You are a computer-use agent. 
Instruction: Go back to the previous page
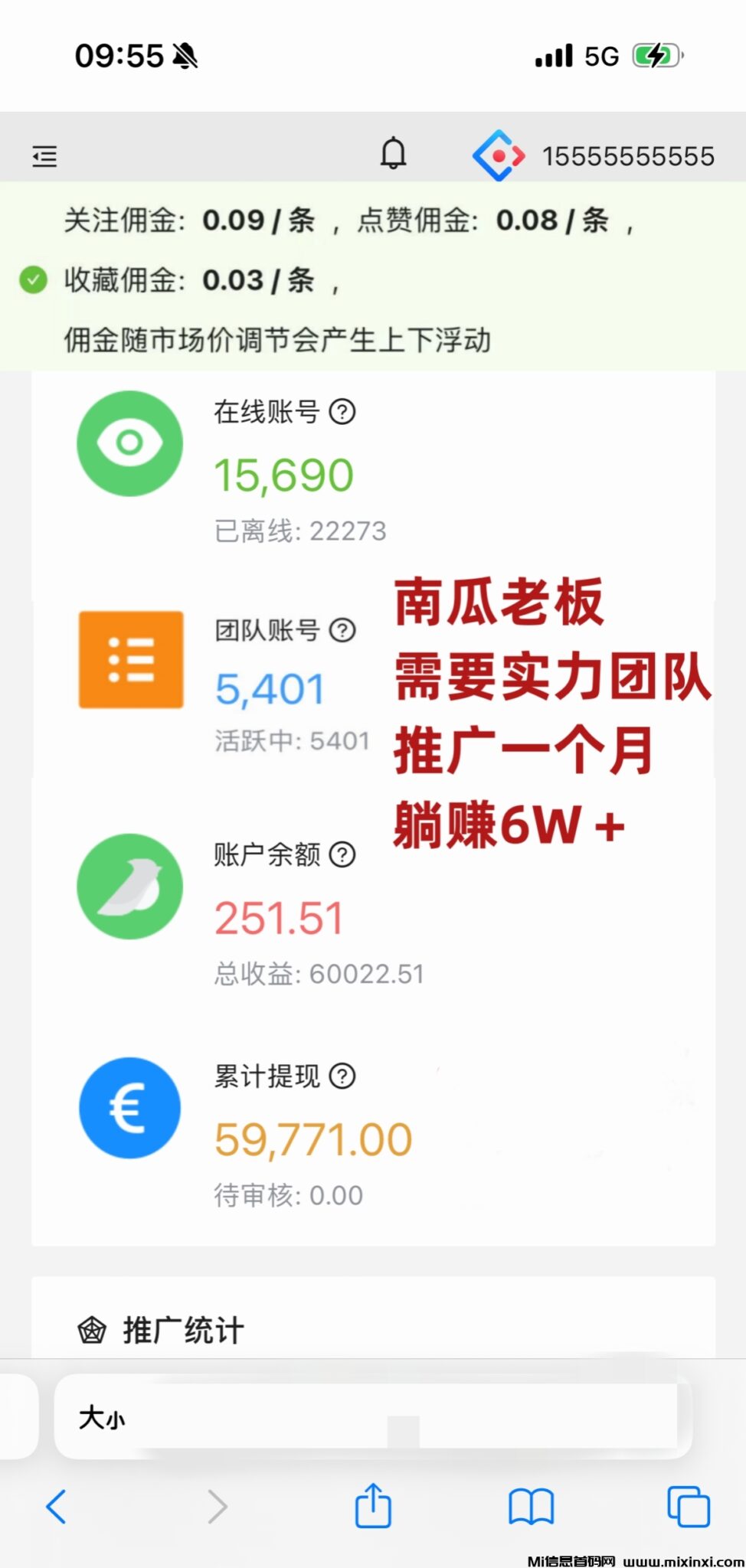[x=57, y=1507]
